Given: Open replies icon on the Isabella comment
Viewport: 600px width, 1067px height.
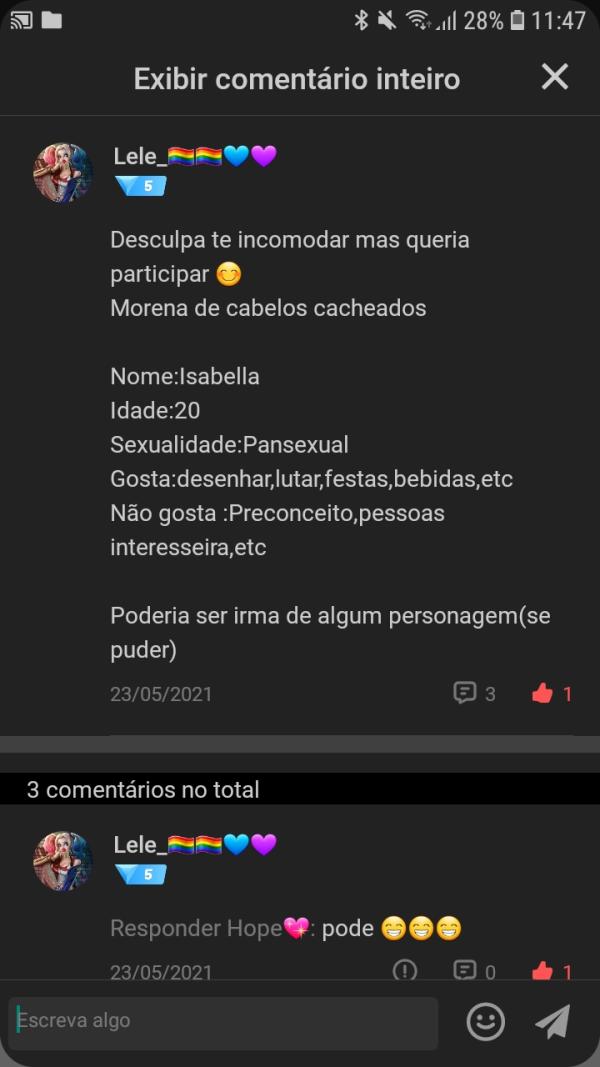Looking at the screenshot, I should [x=465, y=693].
